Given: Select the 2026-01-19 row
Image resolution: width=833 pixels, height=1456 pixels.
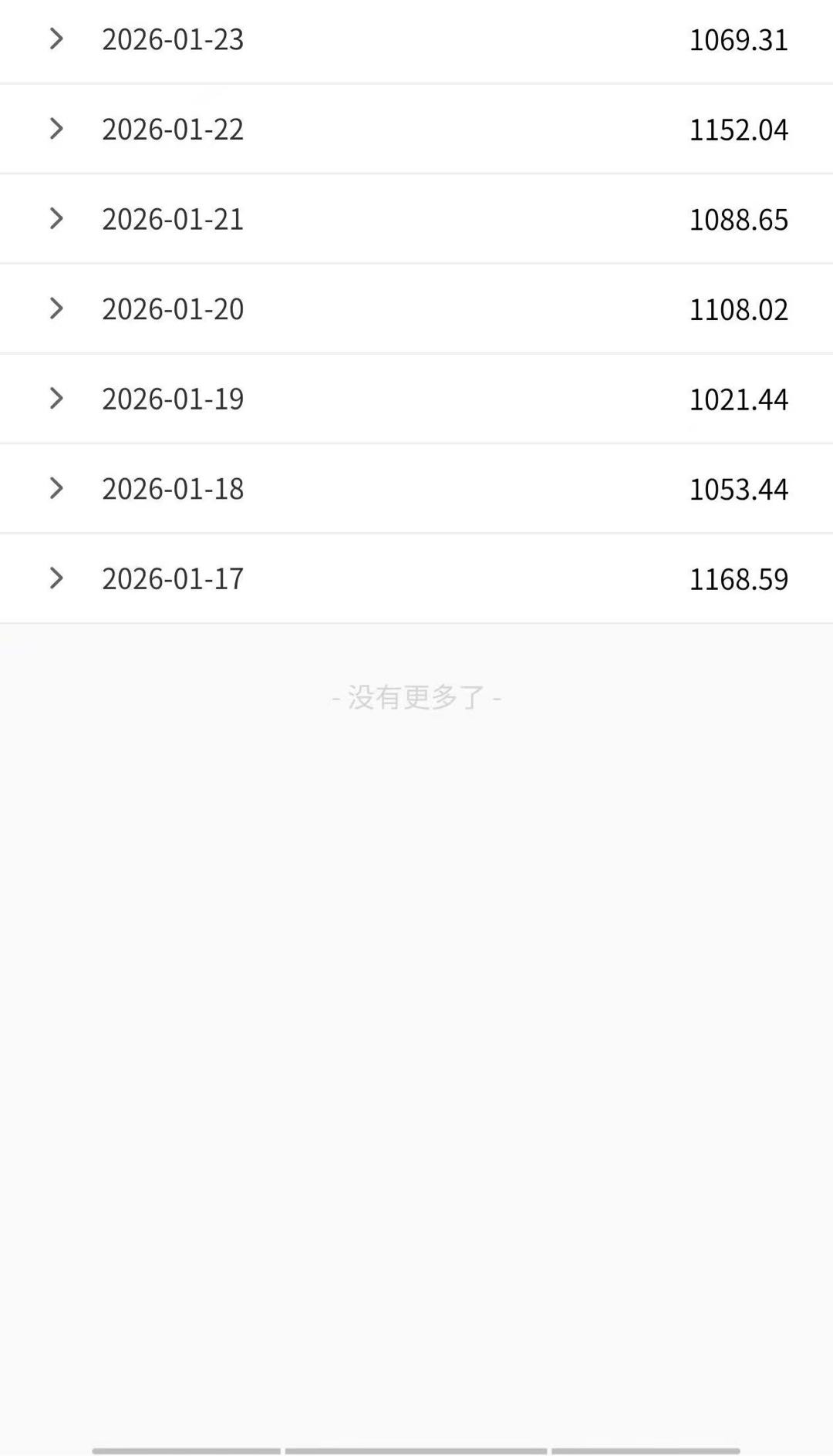Looking at the screenshot, I should 174,398.
